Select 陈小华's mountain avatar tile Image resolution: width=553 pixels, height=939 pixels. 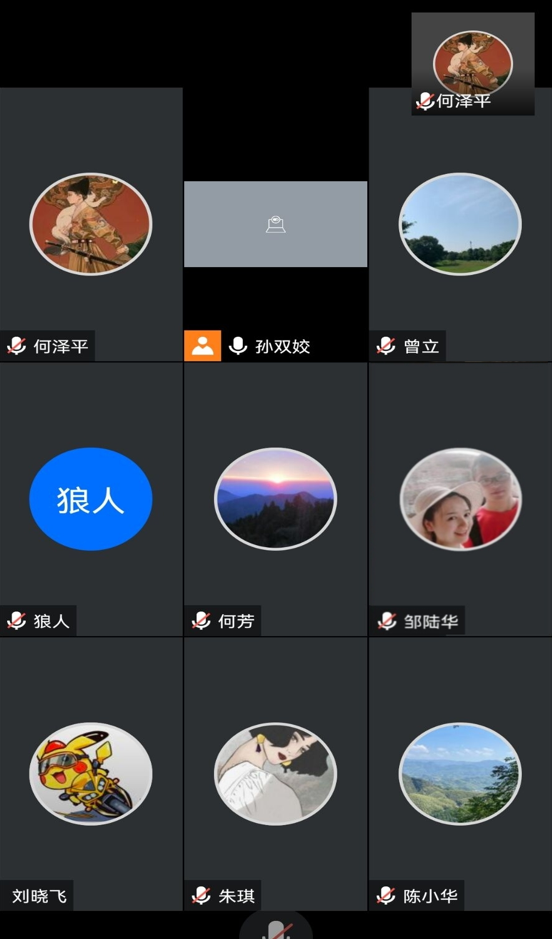coord(460,774)
